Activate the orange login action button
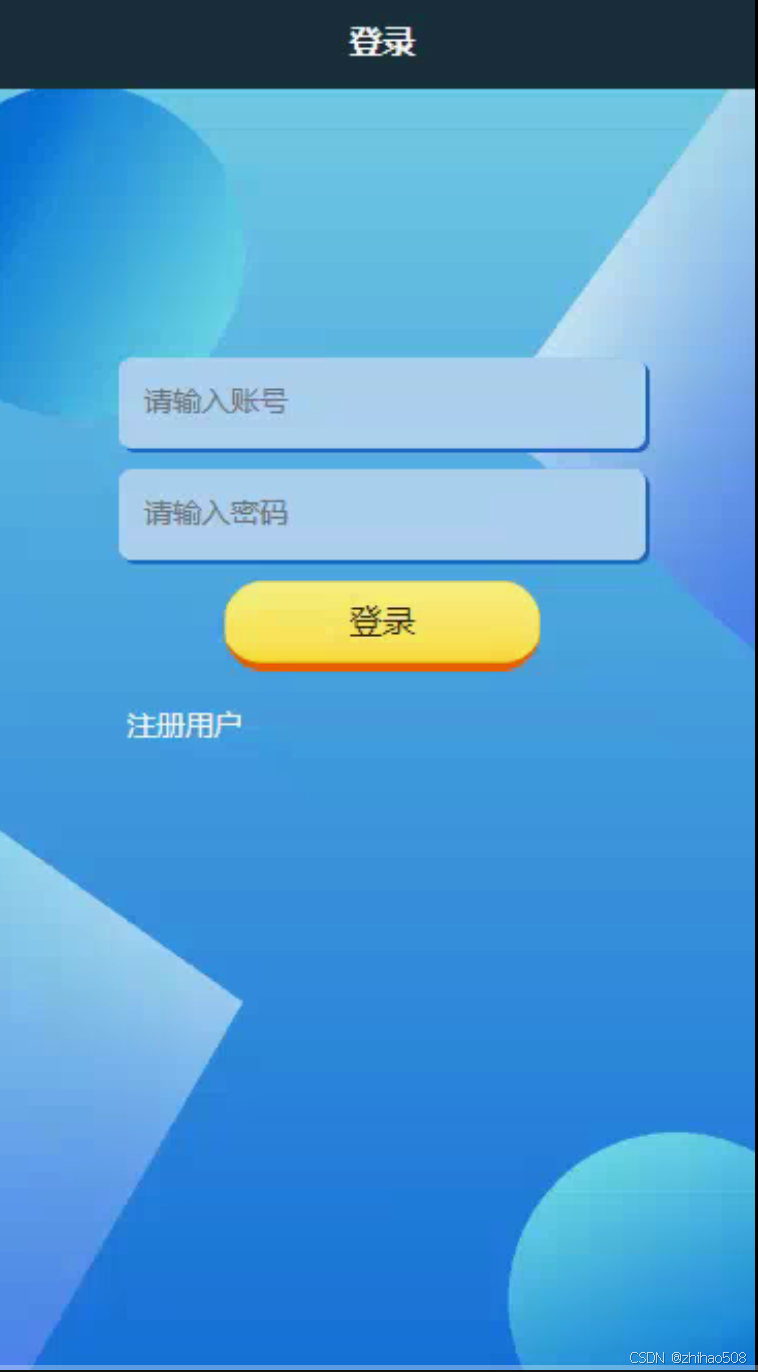Screen dimensions: 758x1372 pos(381,622)
